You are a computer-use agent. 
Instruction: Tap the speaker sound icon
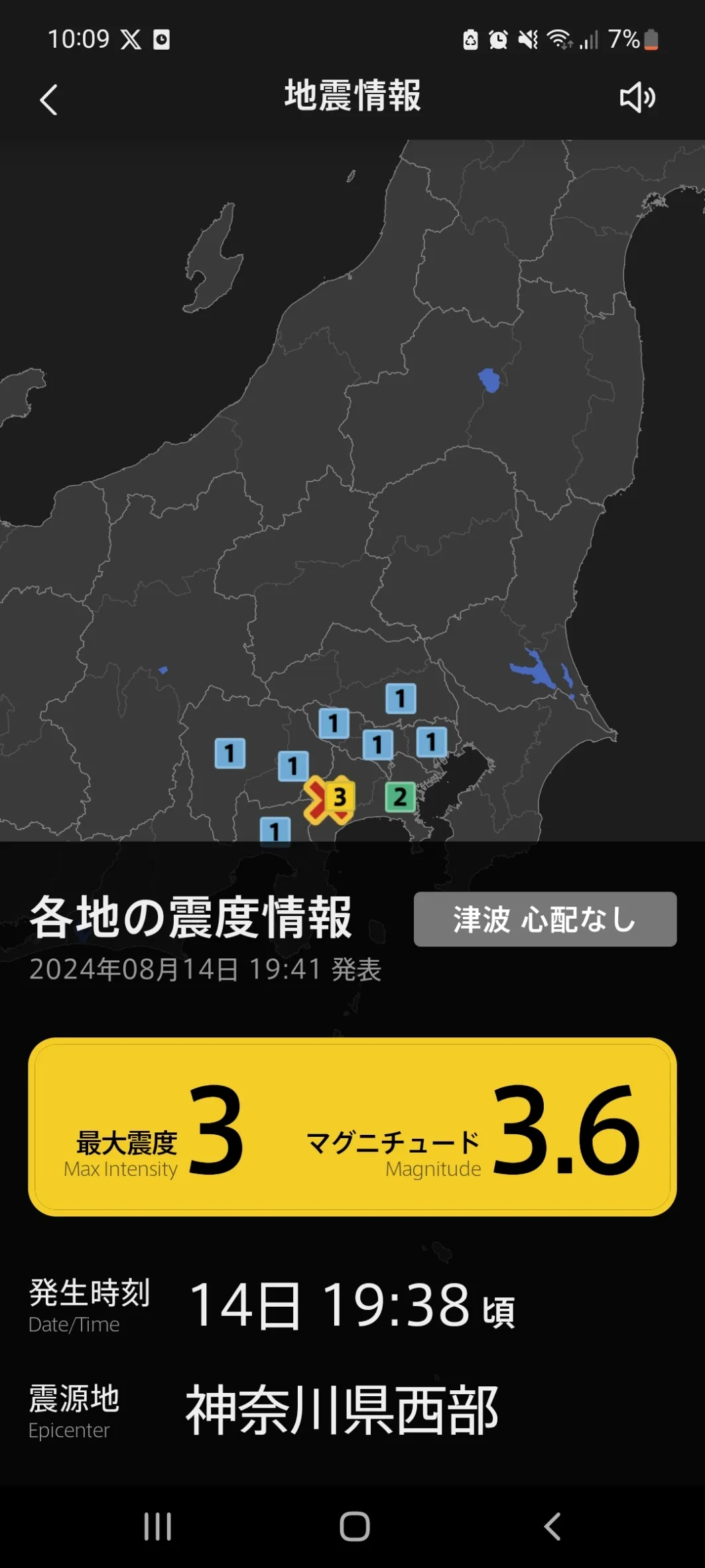coord(637,98)
